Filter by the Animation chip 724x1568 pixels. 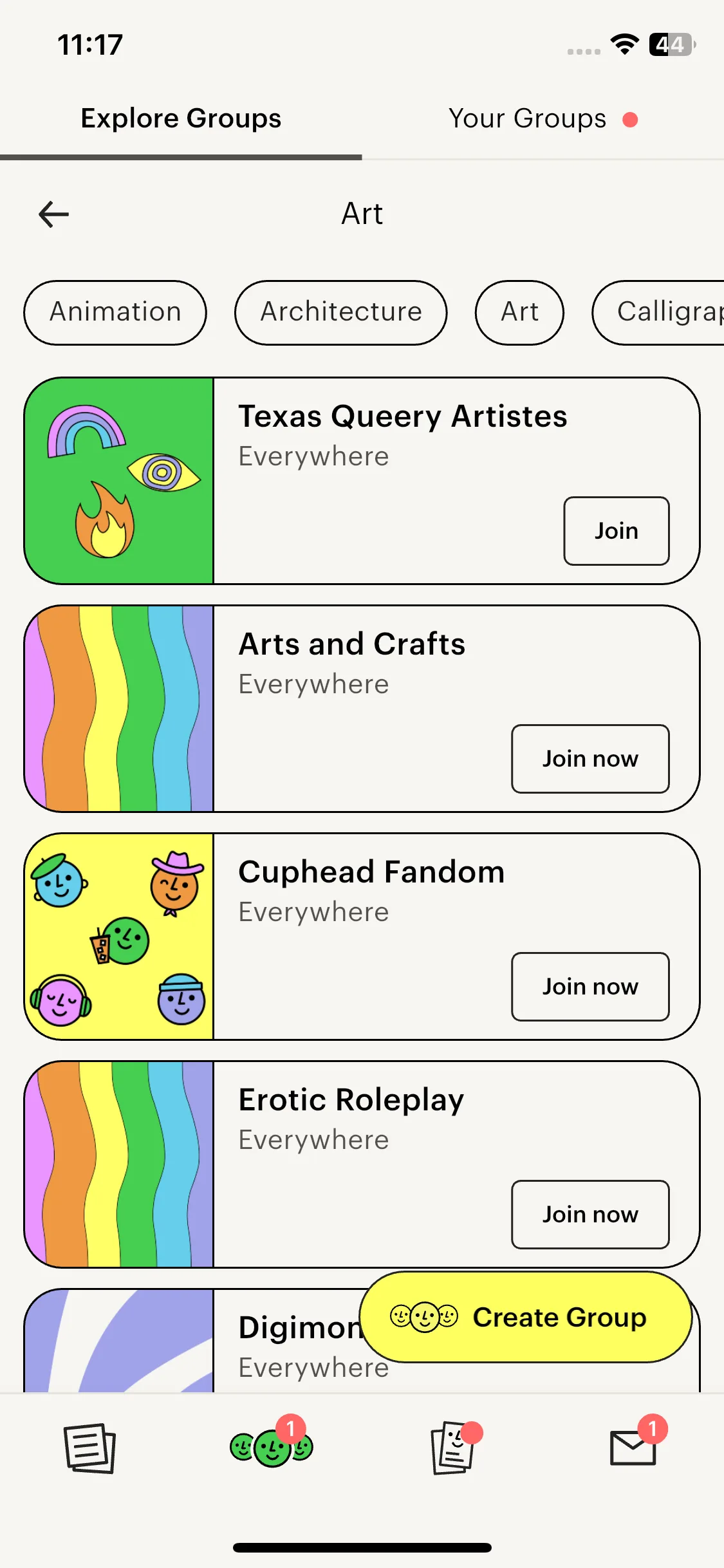(x=115, y=312)
